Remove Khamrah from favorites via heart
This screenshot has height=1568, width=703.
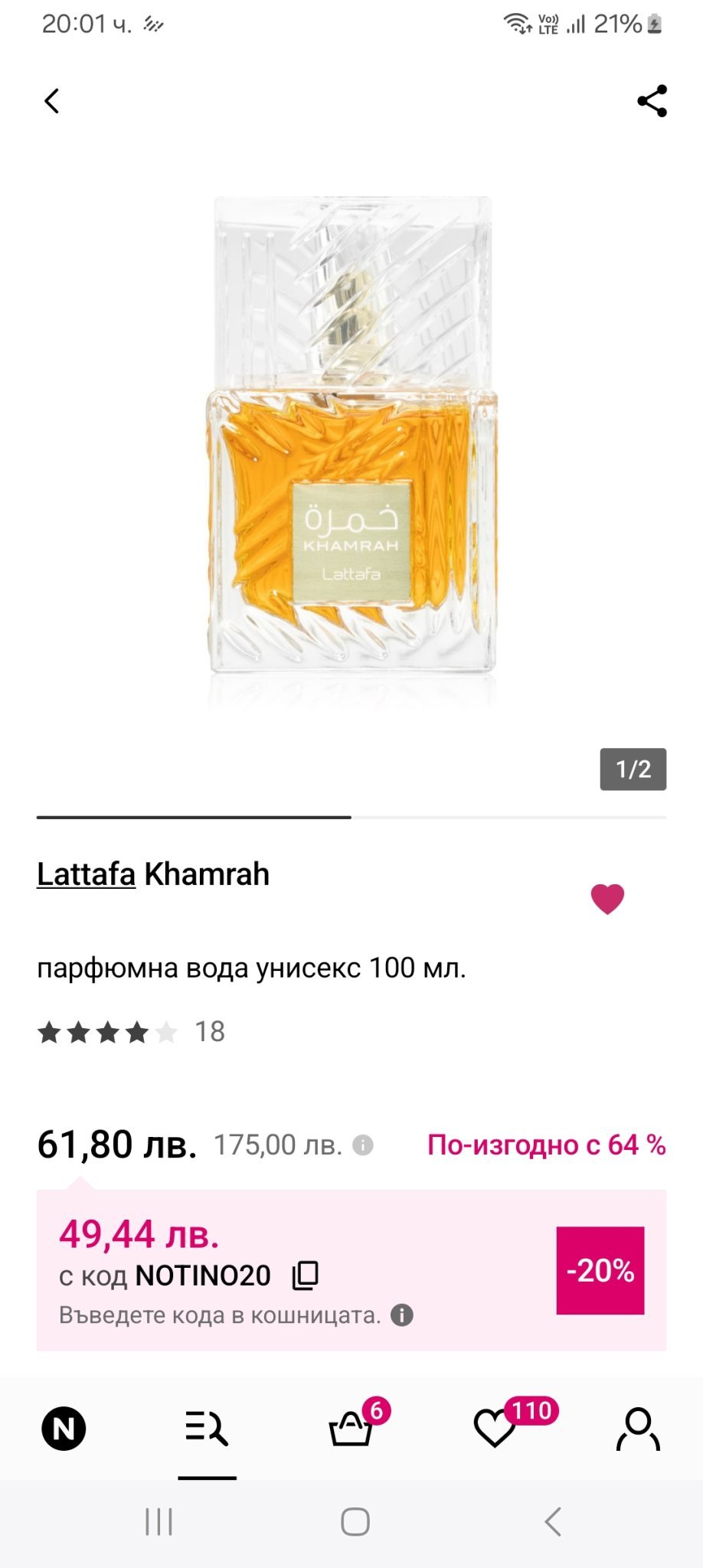(607, 898)
